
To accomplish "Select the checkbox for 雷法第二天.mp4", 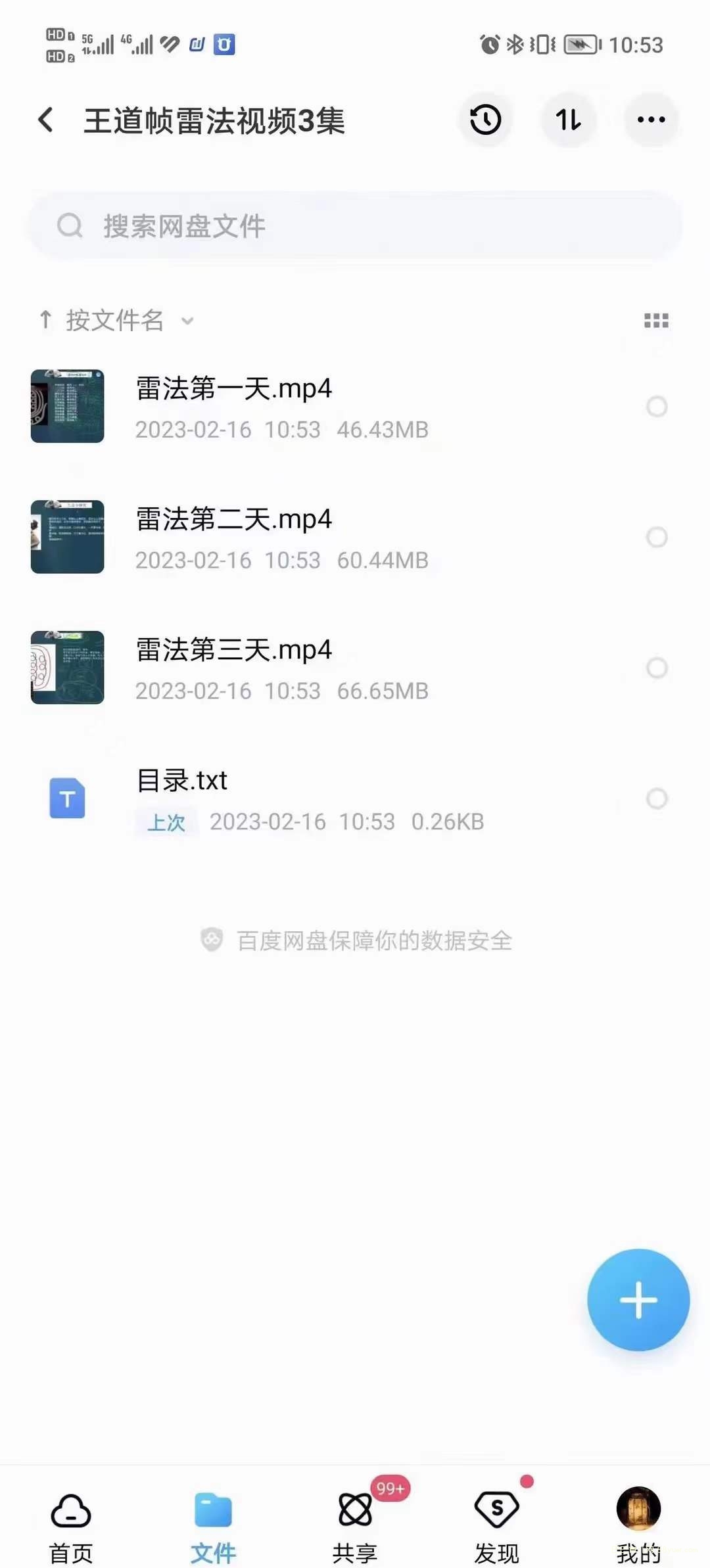I will pos(657,538).
